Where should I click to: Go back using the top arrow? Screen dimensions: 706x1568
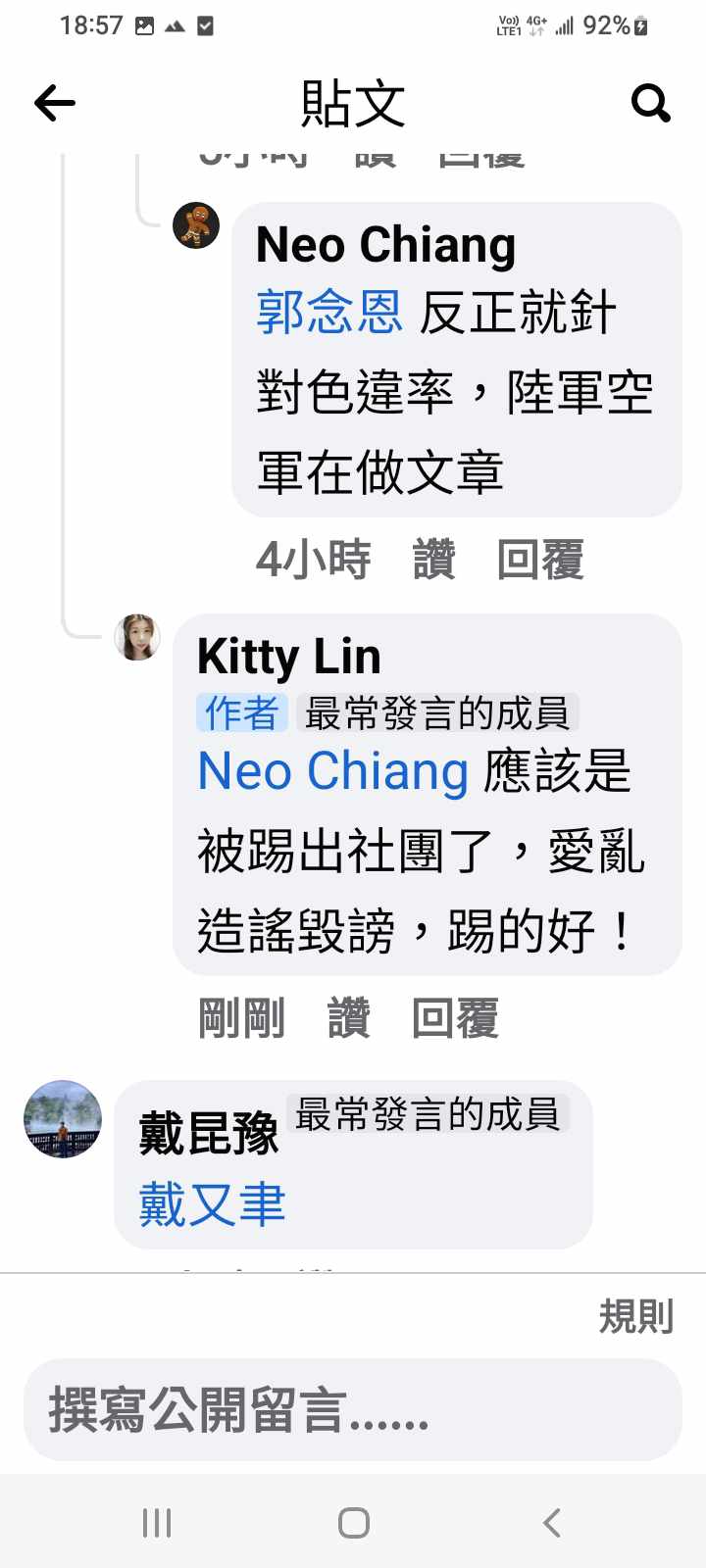55,103
